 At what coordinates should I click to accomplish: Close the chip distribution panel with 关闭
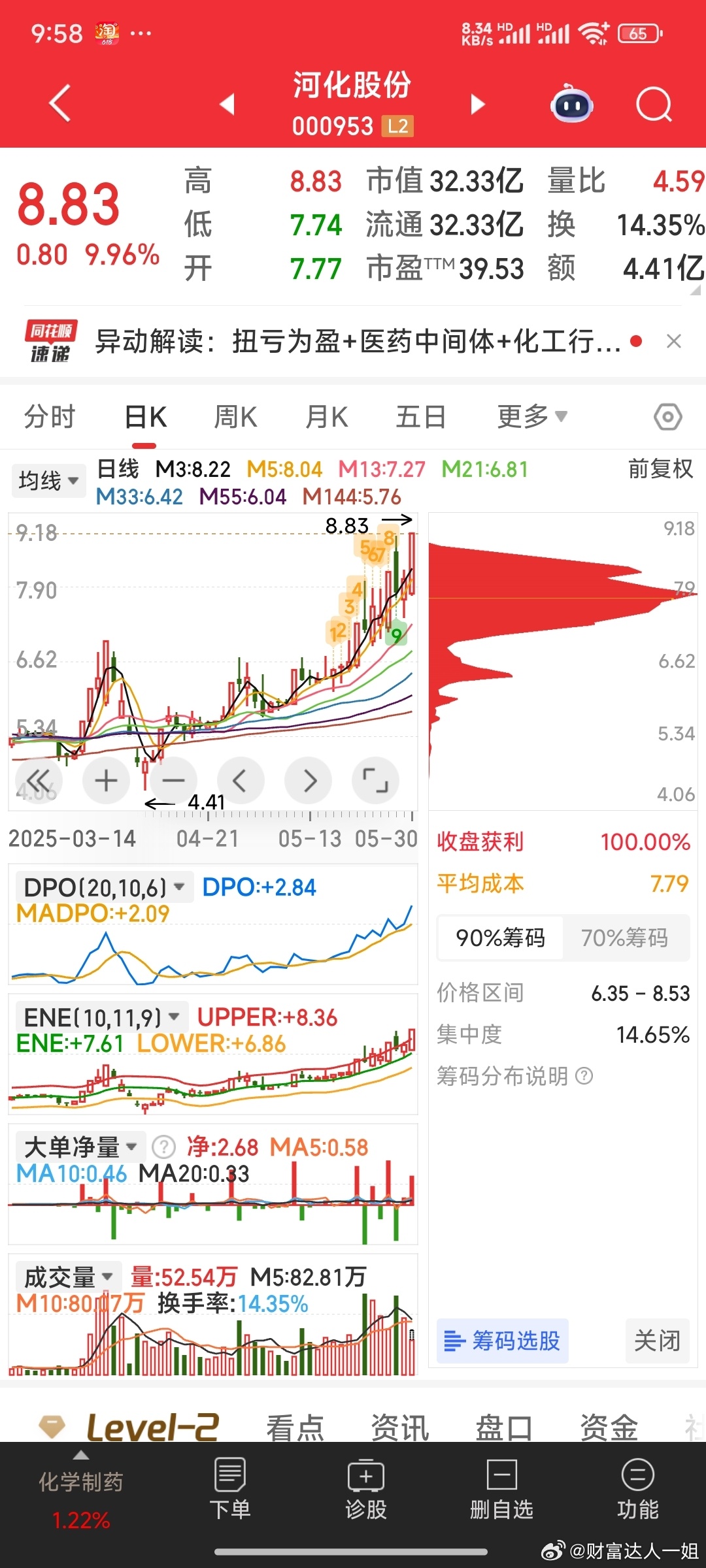[658, 1341]
